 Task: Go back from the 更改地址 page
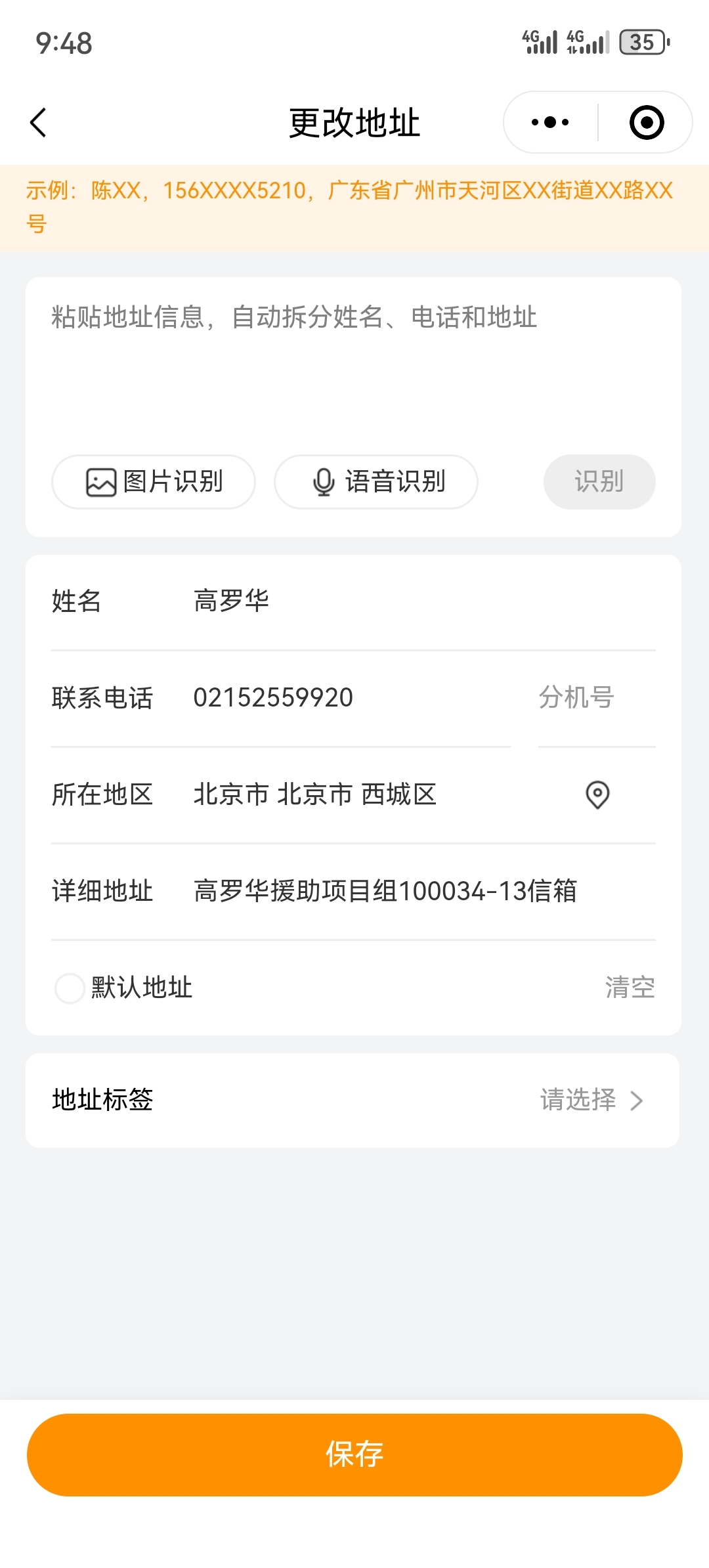(38, 123)
